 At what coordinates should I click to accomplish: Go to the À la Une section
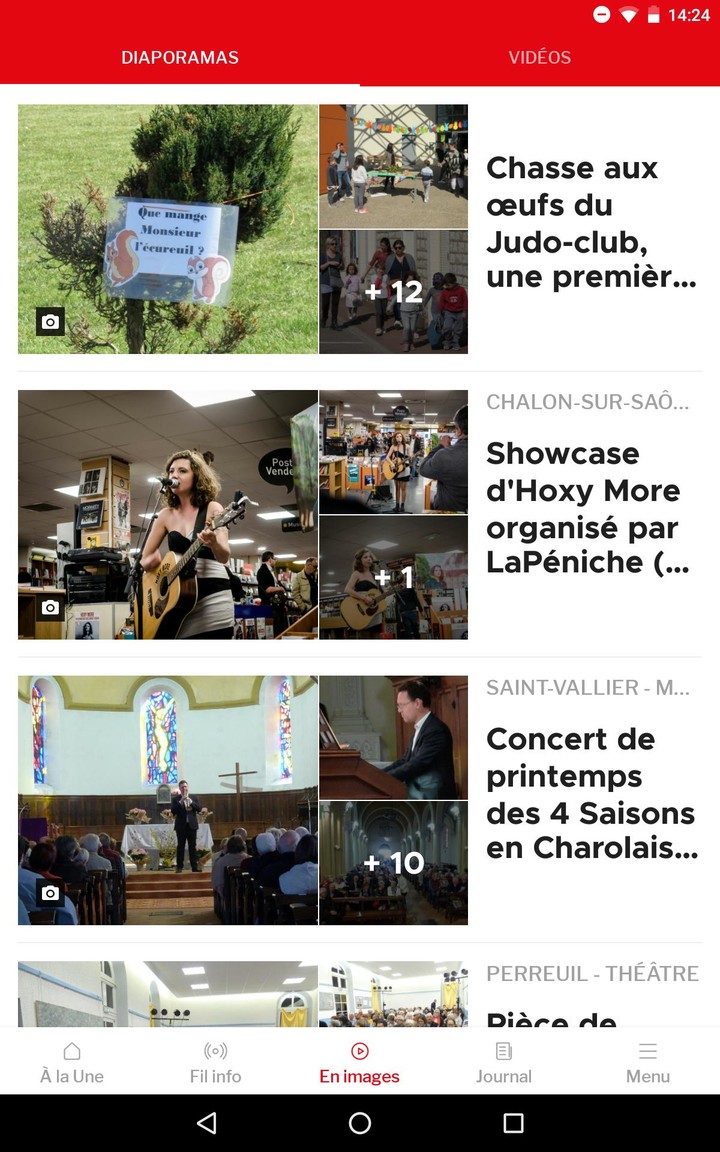[x=72, y=1062]
